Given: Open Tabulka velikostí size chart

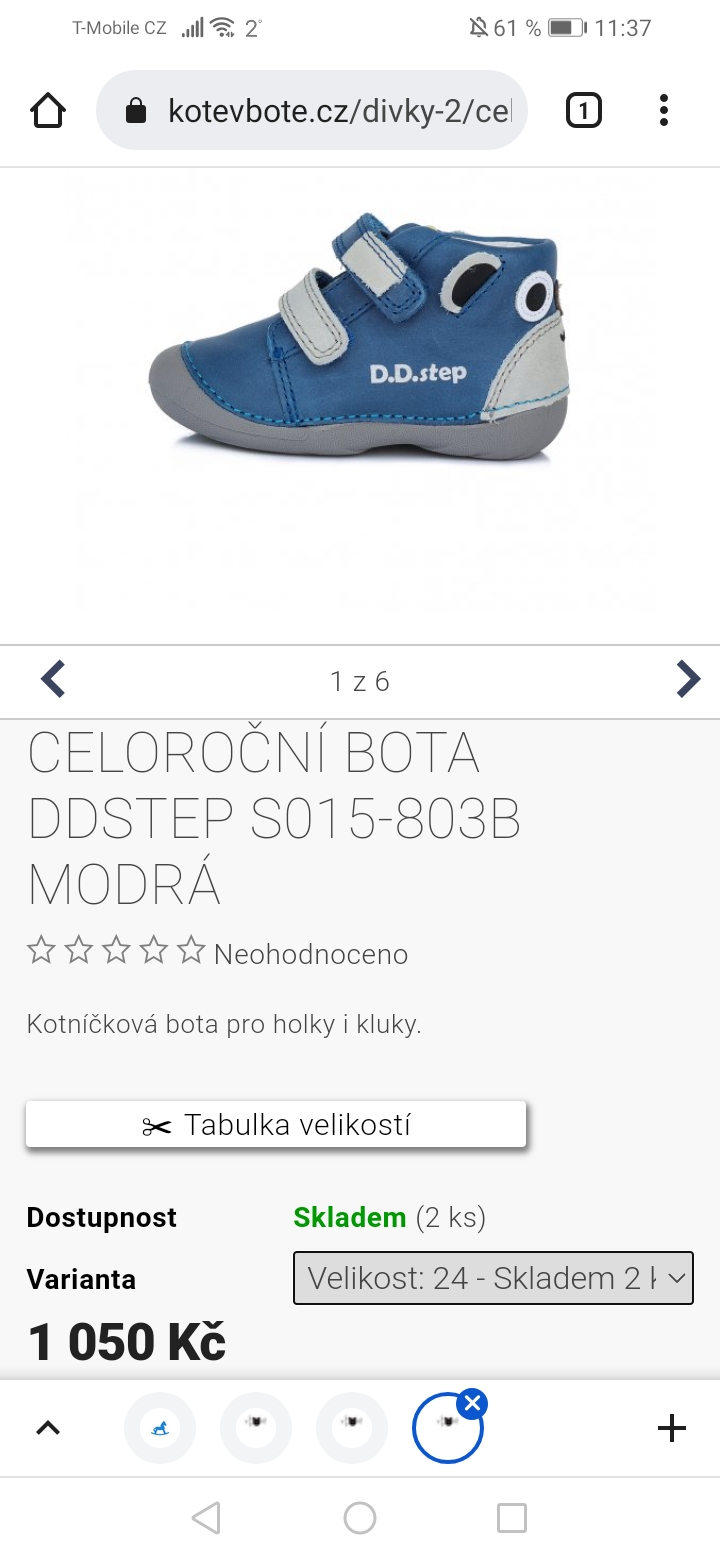Looking at the screenshot, I should click(x=276, y=1125).
